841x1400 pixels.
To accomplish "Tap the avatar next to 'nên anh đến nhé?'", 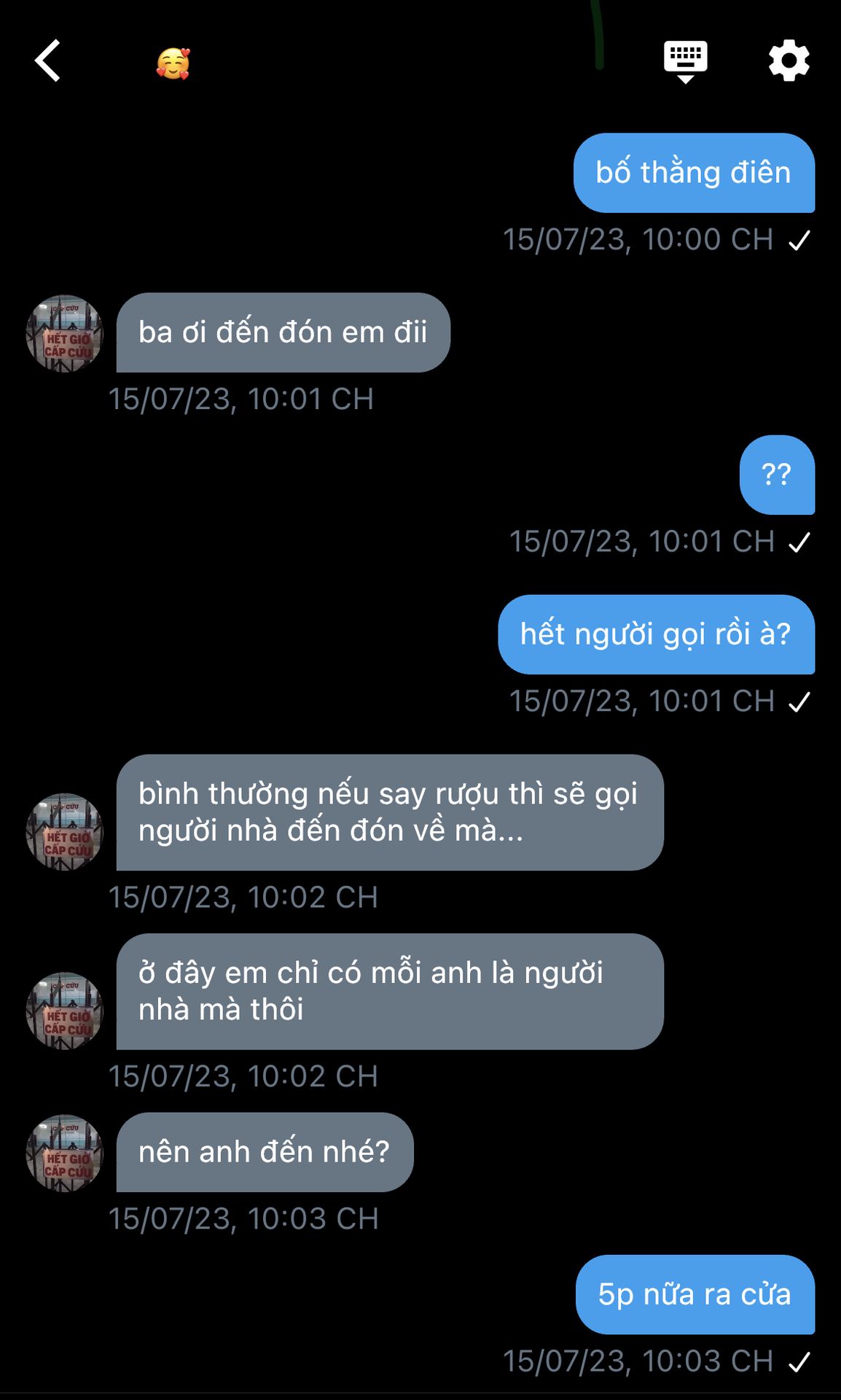I will (64, 1153).
